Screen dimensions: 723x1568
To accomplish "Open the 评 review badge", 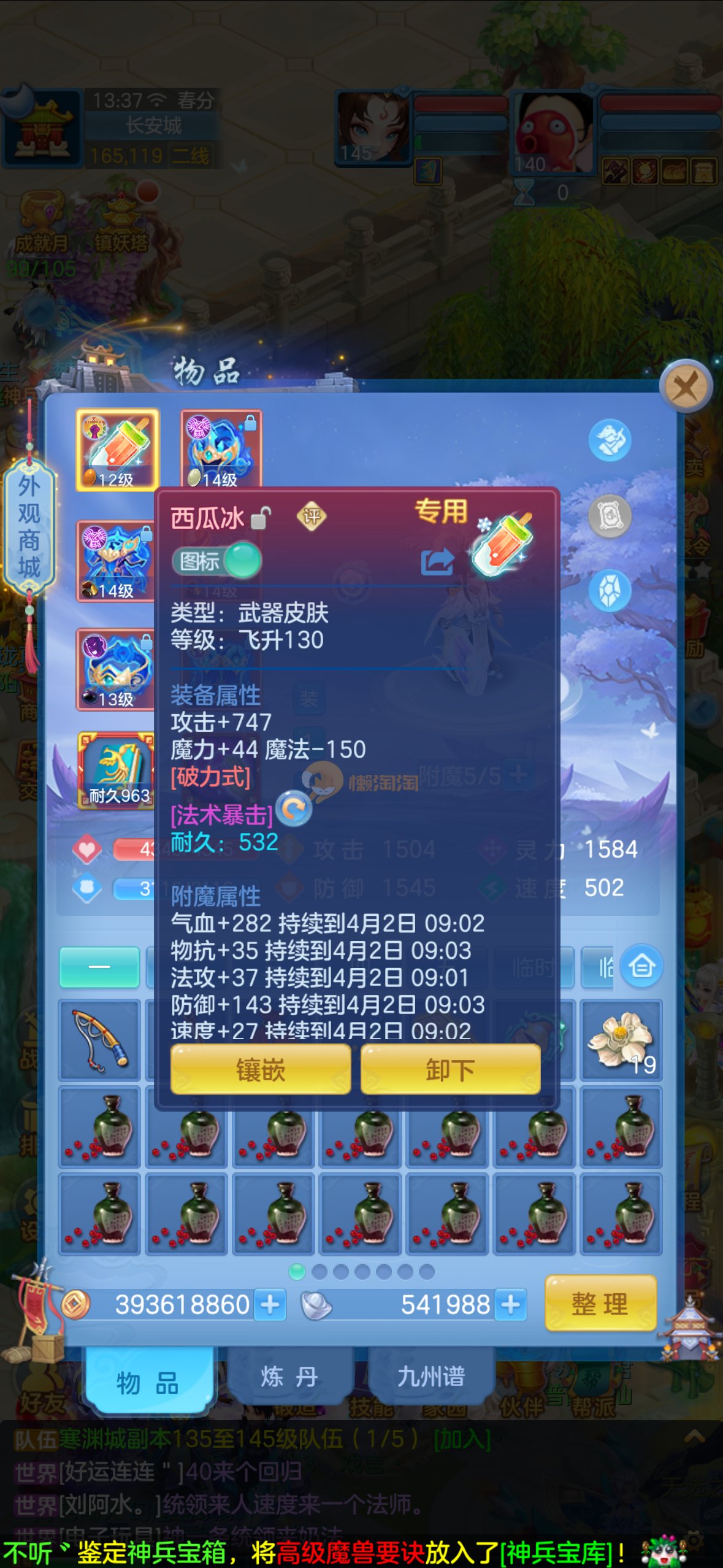I will (311, 516).
